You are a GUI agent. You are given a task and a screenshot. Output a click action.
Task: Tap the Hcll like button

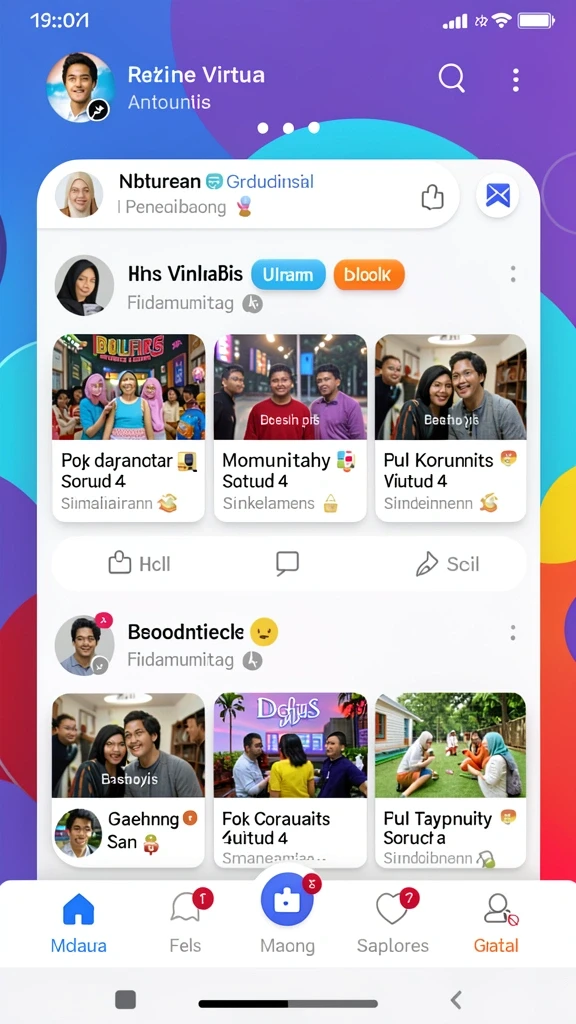[139, 564]
